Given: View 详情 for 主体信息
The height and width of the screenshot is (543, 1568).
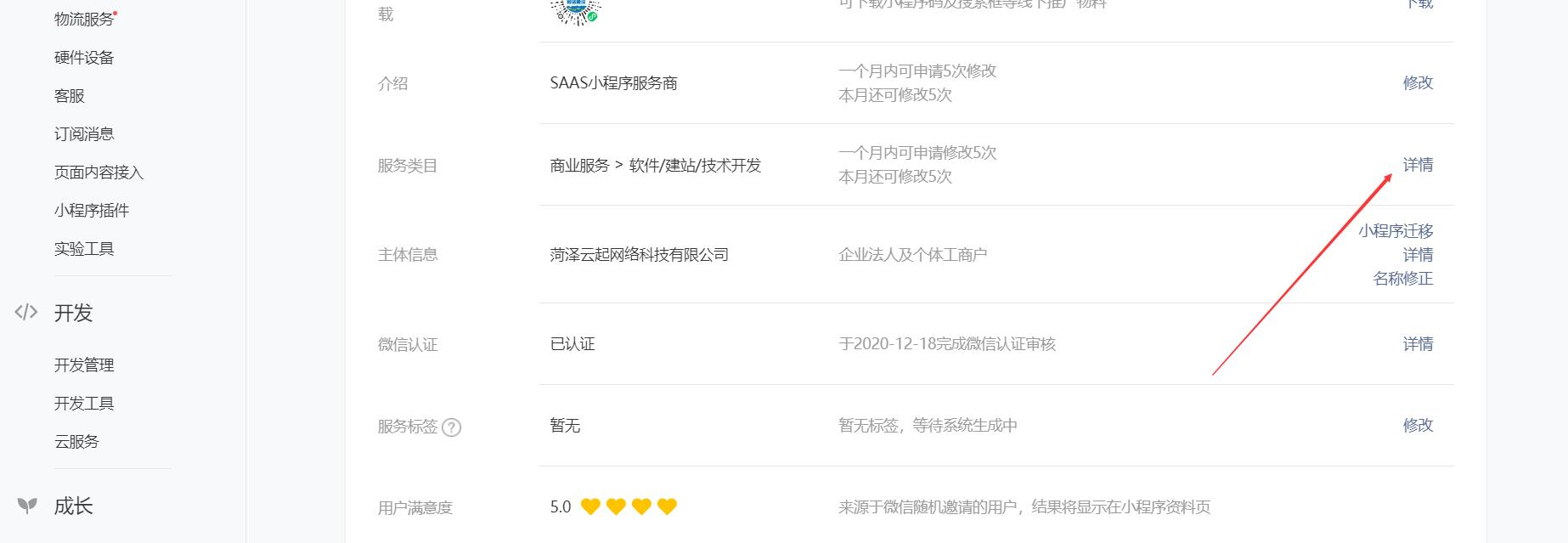Looking at the screenshot, I should [x=1418, y=255].
